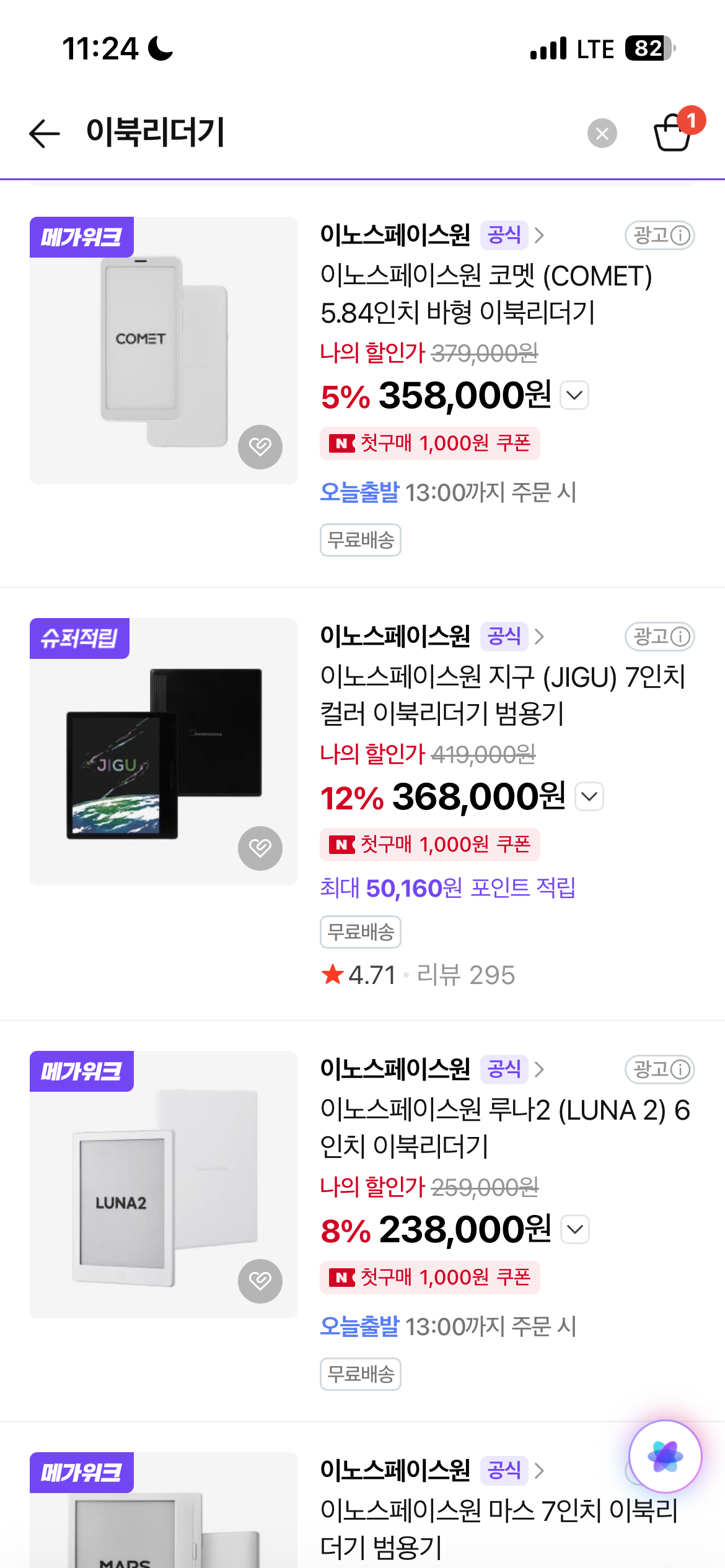Expand the 358,000원 price details
725x1568 pixels.
(574, 396)
